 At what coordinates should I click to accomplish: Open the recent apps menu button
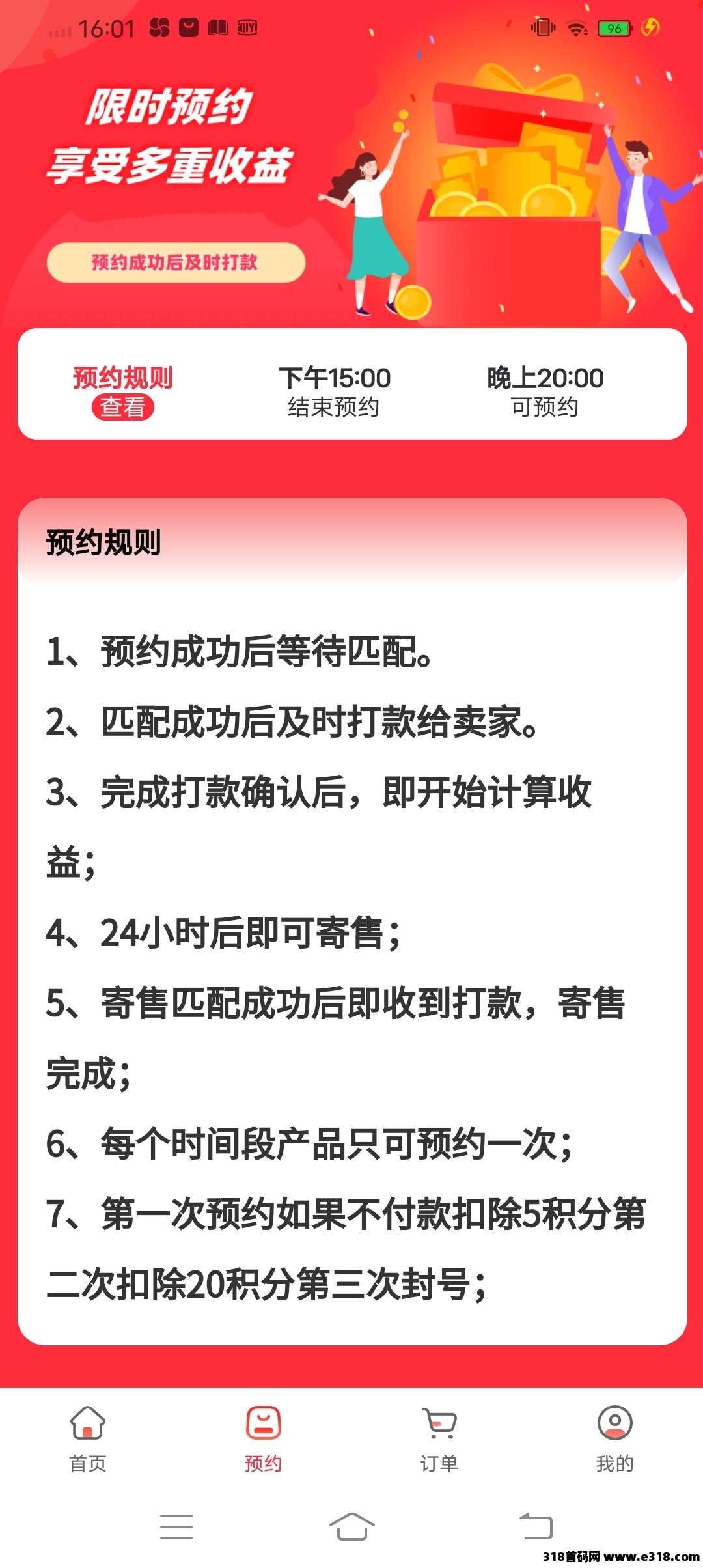point(176,1526)
